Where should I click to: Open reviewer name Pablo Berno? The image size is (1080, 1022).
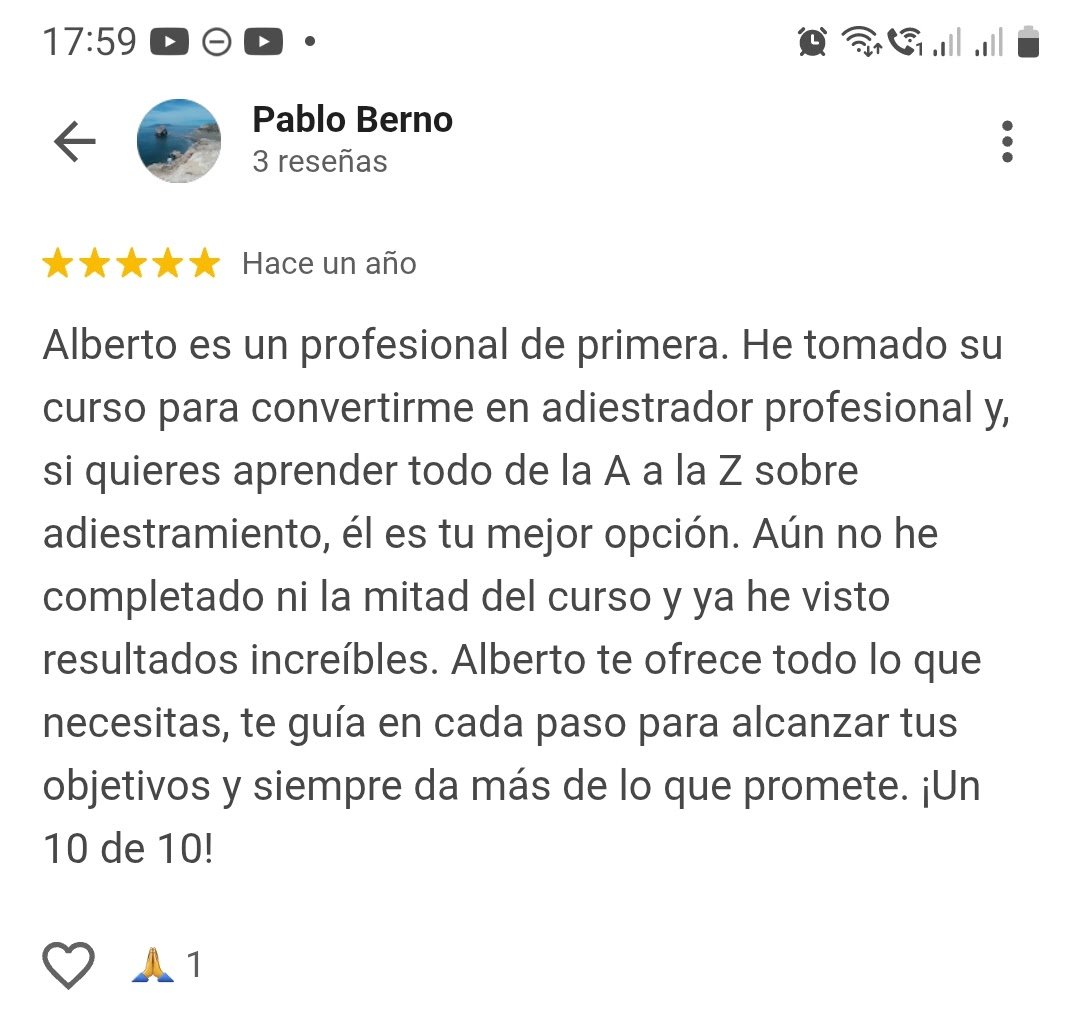point(352,120)
